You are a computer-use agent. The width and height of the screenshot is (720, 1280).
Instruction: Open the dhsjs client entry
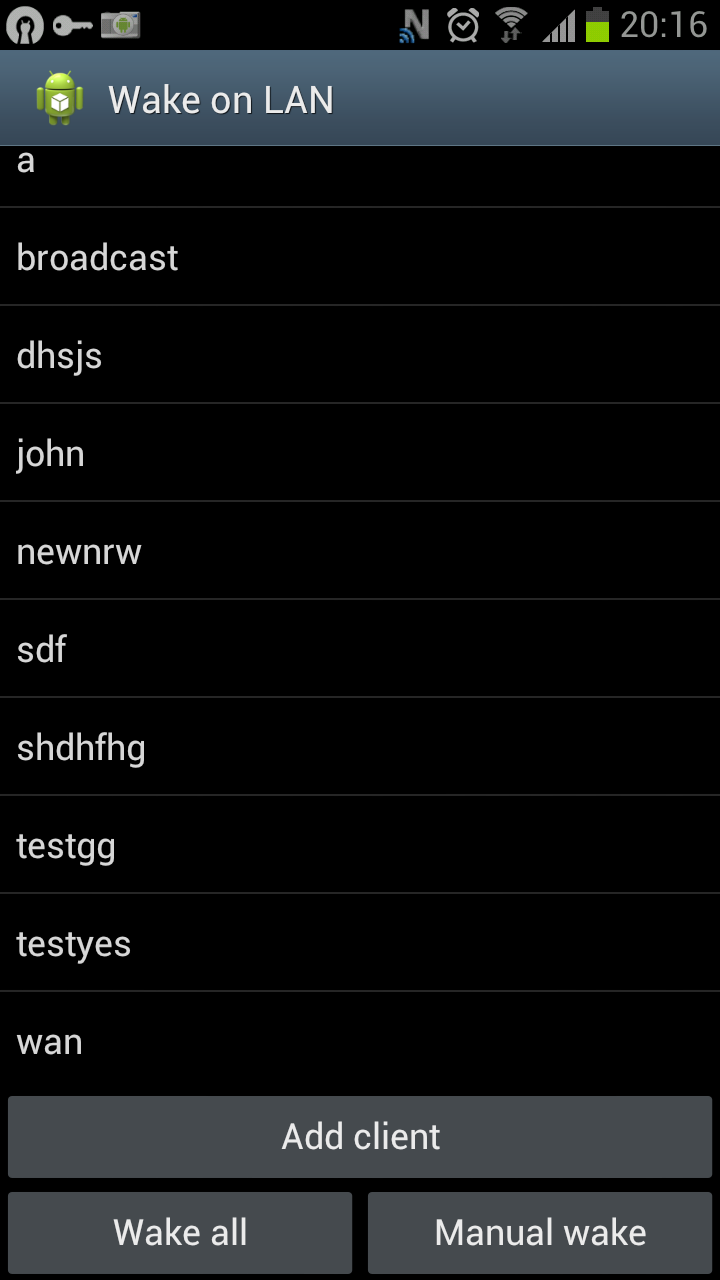coord(360,355)
